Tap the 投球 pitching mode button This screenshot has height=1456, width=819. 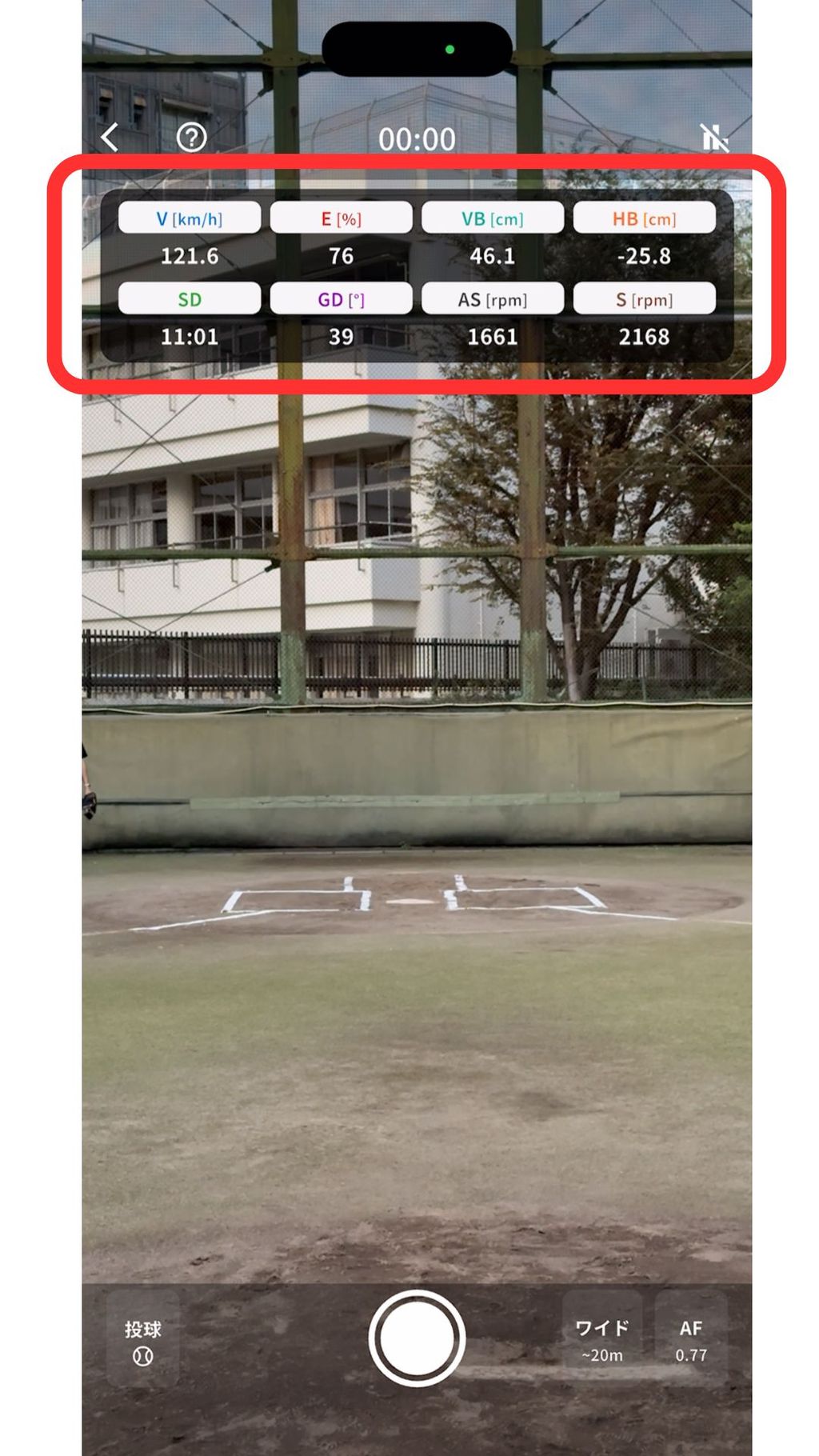pos(143,1341)
